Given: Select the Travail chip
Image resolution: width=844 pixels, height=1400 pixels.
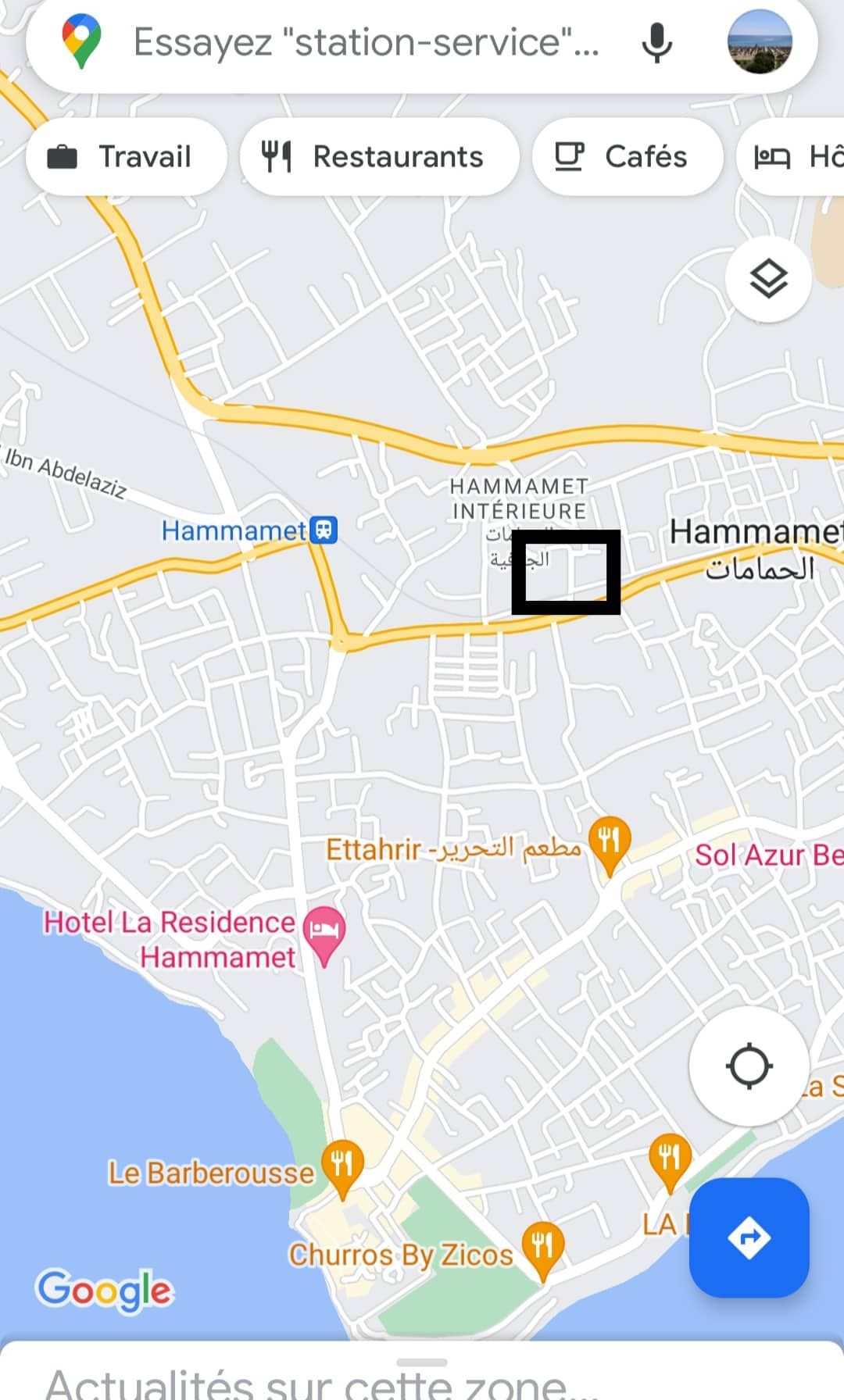Looking at the screenshot, I should pyautogui.click(x=127, y=157).
